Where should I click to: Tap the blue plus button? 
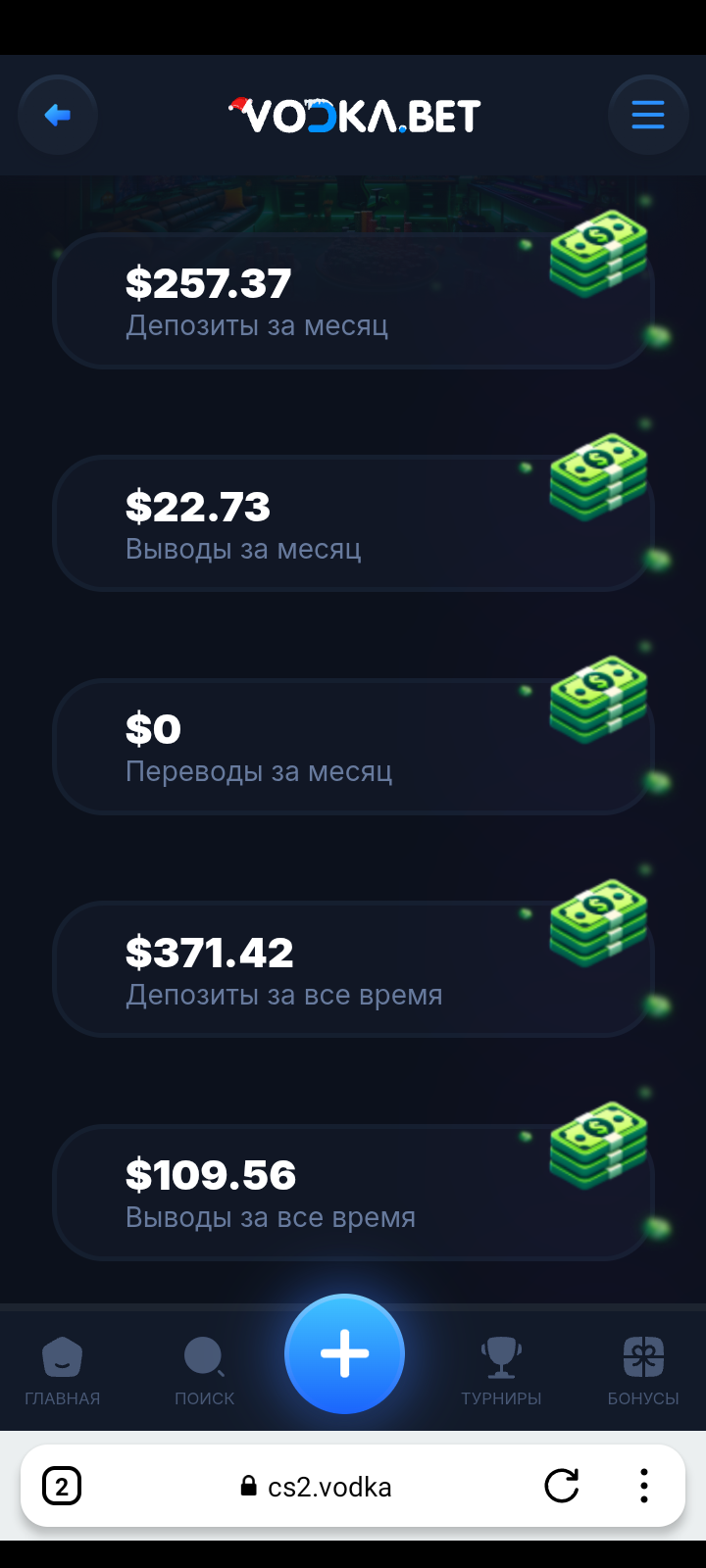[344, 1353]
